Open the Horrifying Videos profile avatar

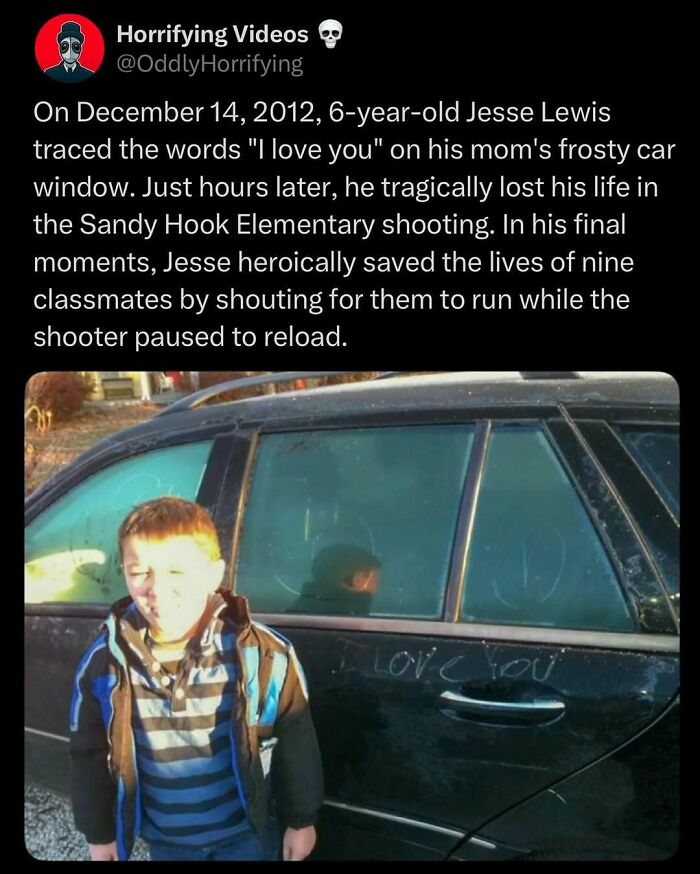coord(69,49)
